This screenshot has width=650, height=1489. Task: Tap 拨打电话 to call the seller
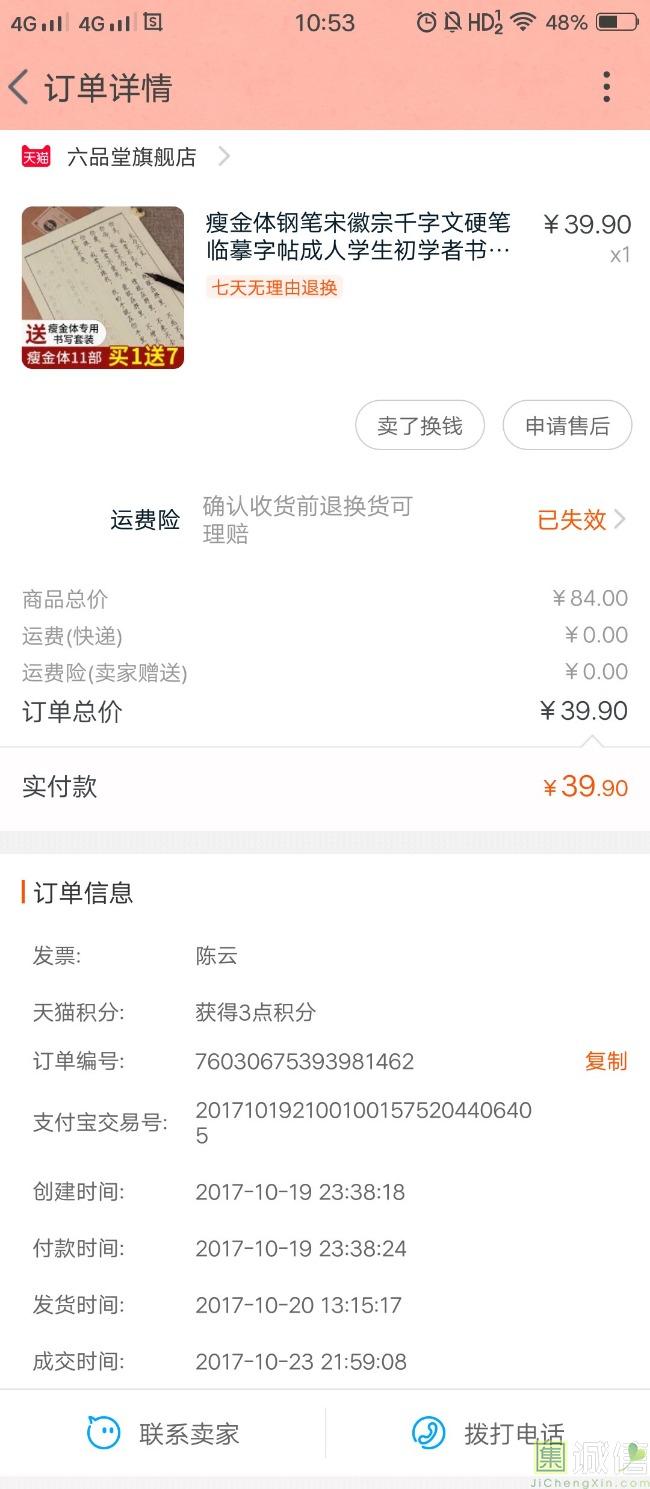coord(488,1434)
